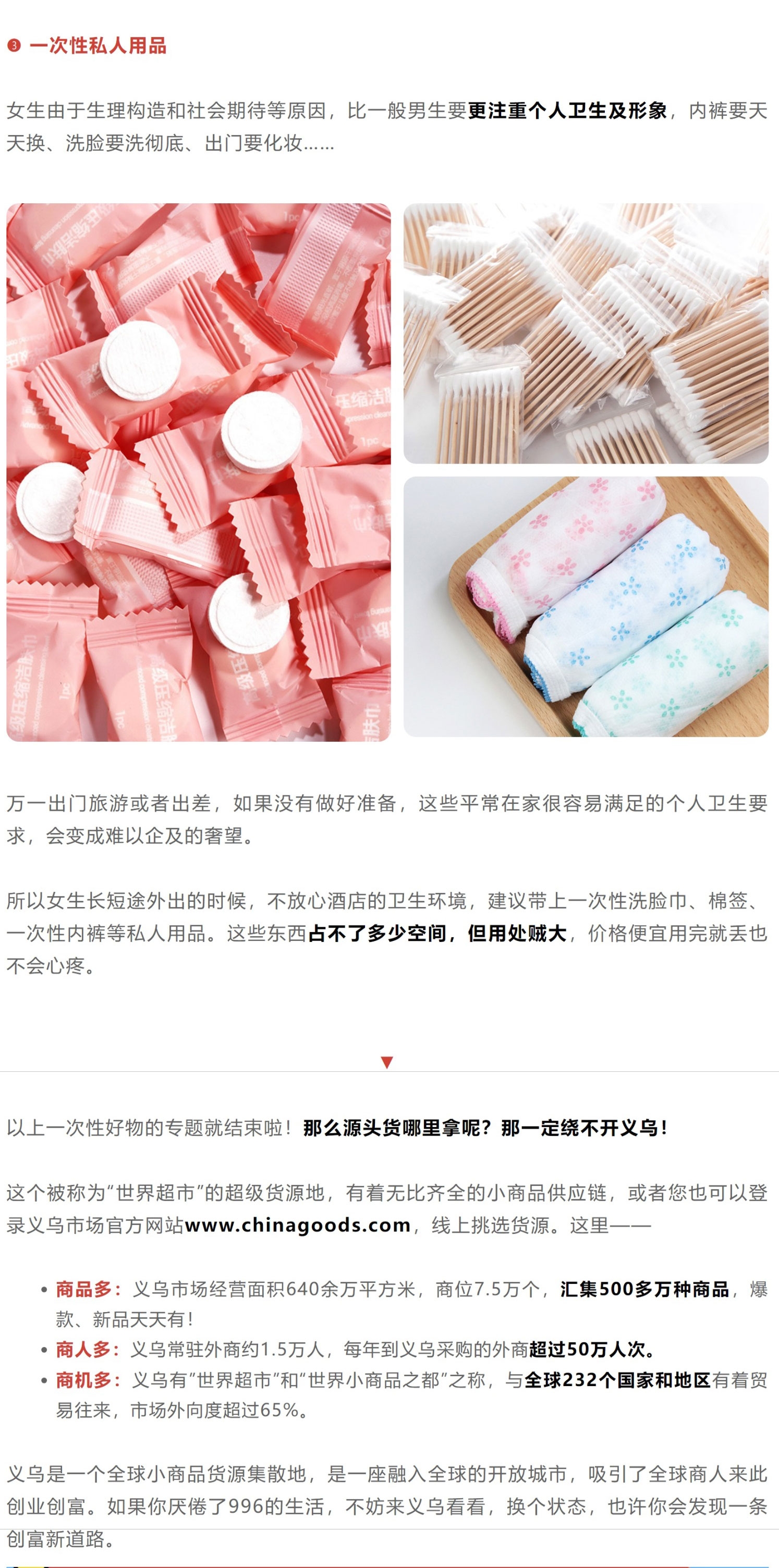Open the pink compressed face towel photo
The image size is (779, 1568).
click(x=199, y=472)
